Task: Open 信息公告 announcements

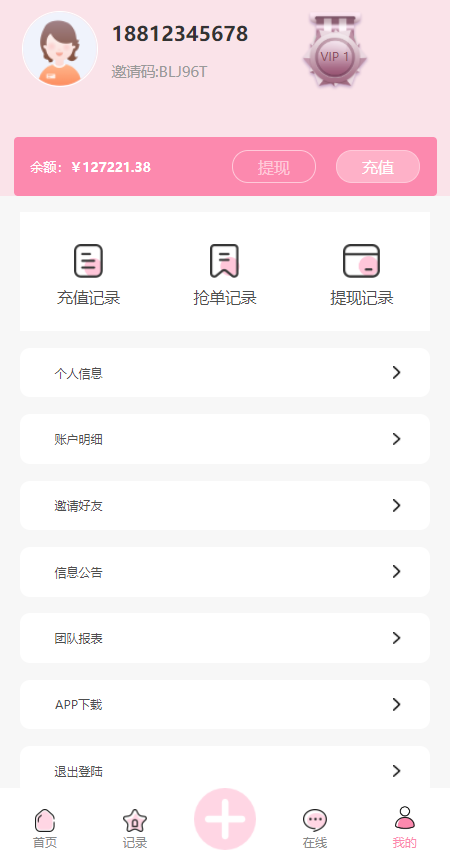Action: click(x=225, y=572)
